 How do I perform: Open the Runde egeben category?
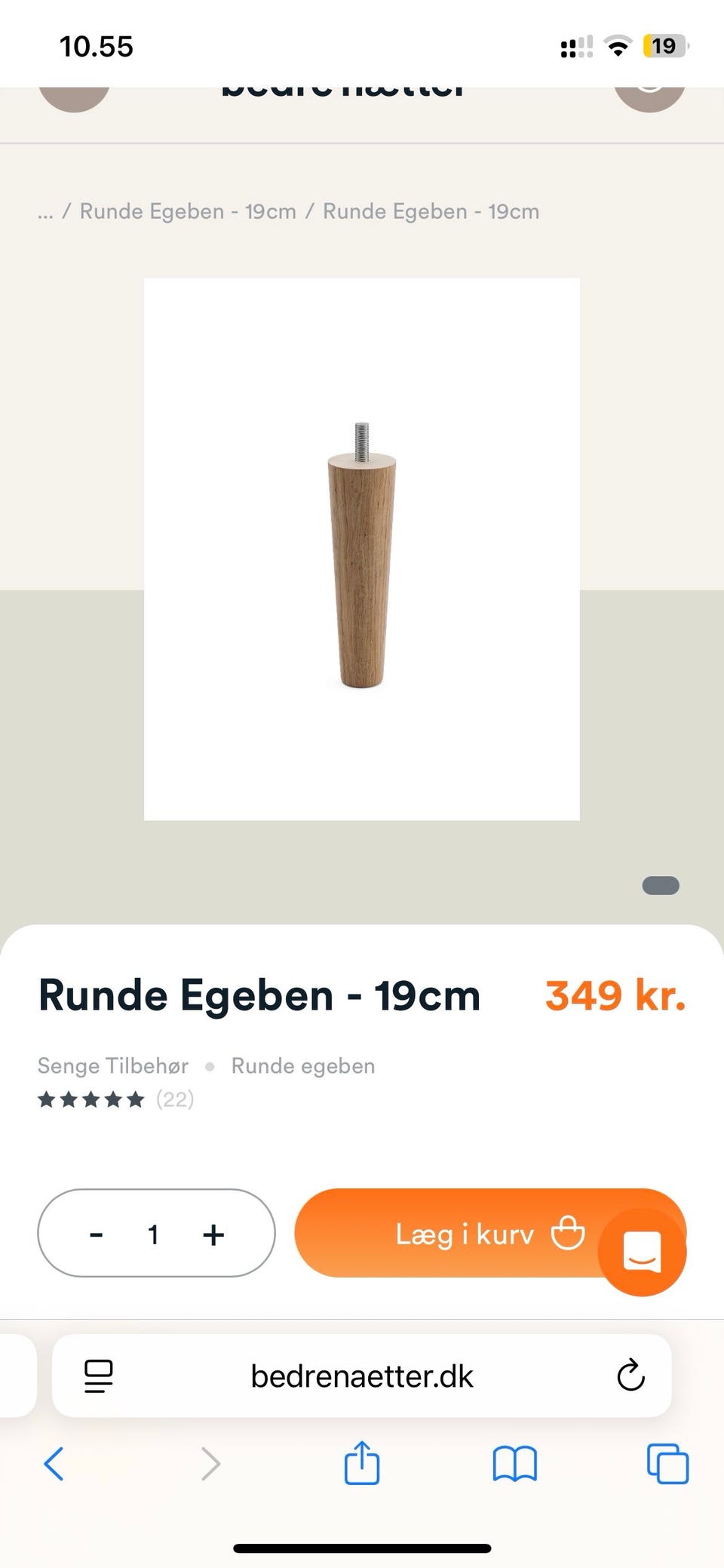click(303, 1066)
